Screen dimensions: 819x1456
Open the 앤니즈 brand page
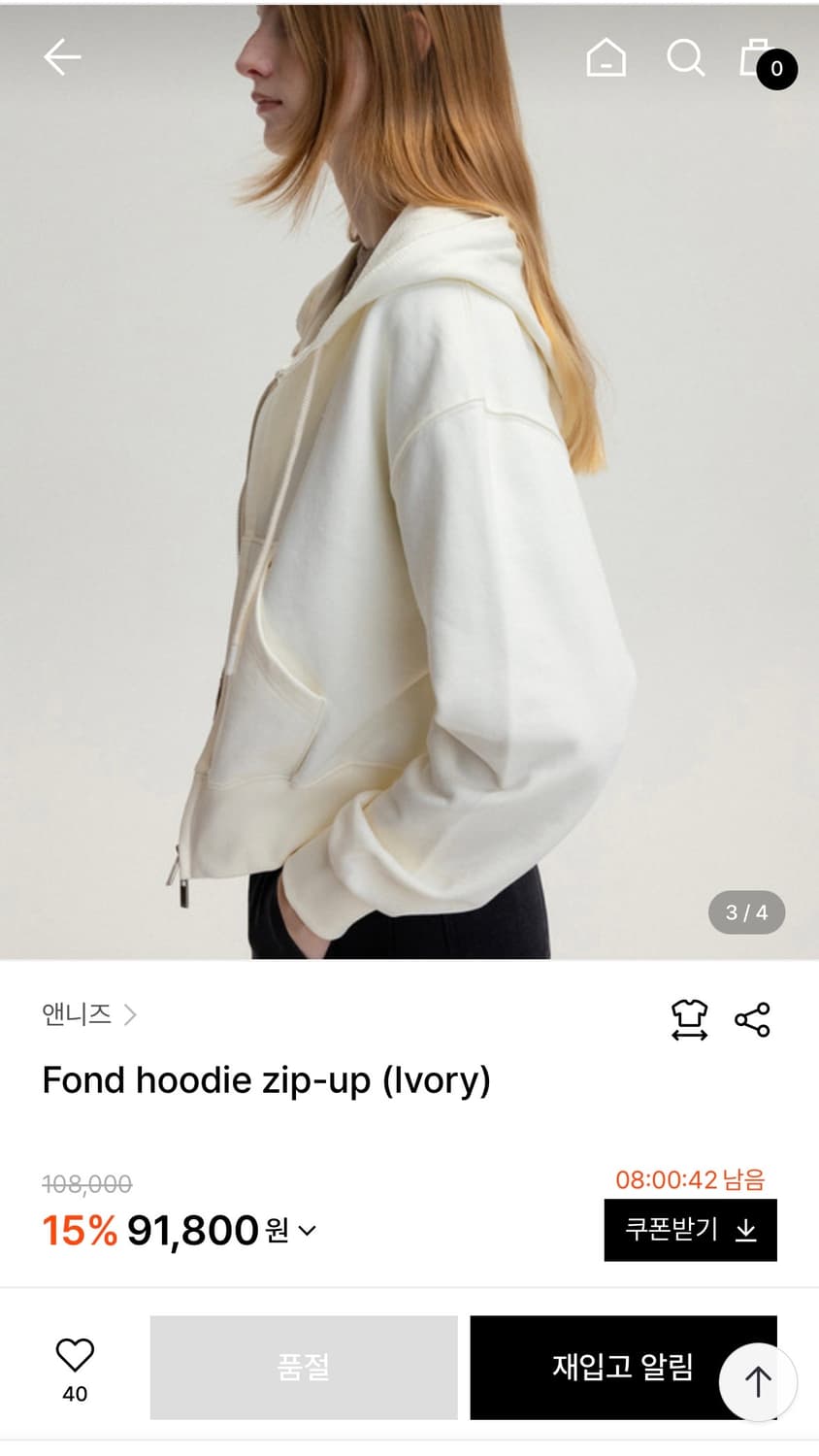click(x=75, y=1014)
